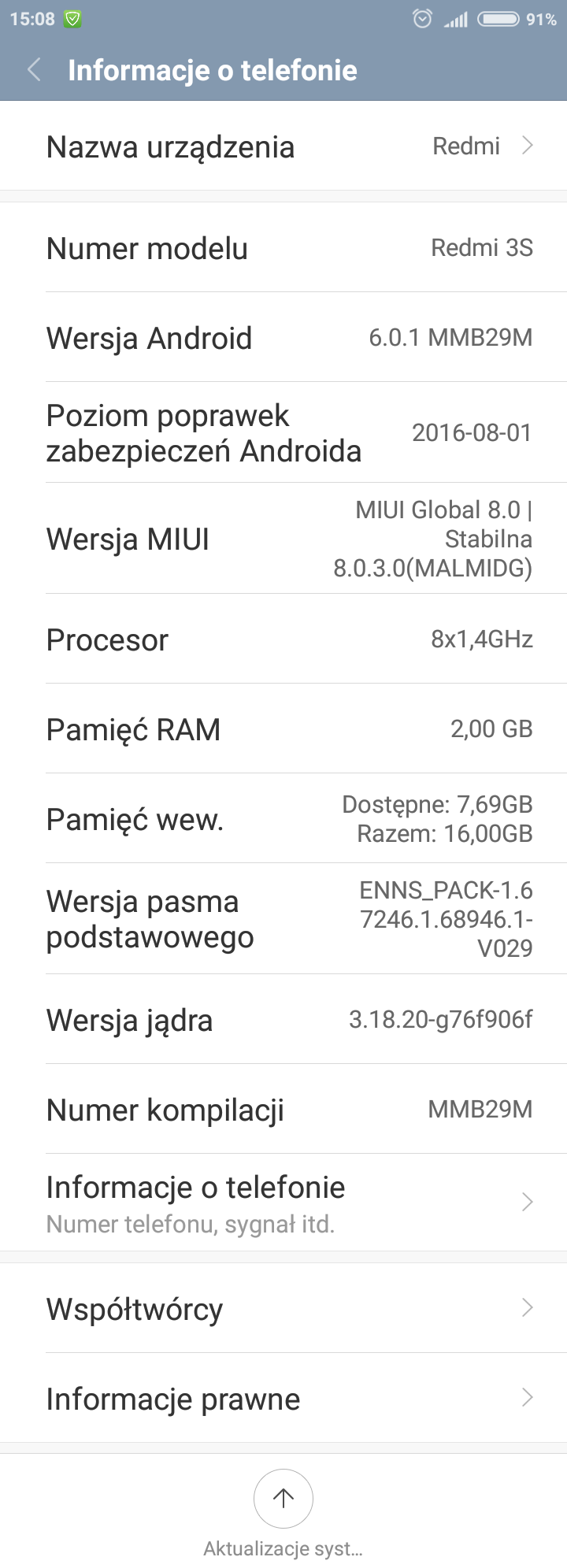The height and width of the screenshot is (1568, 567).
Task: Tap the Wersja jądra row
Action: [283, 1020]
